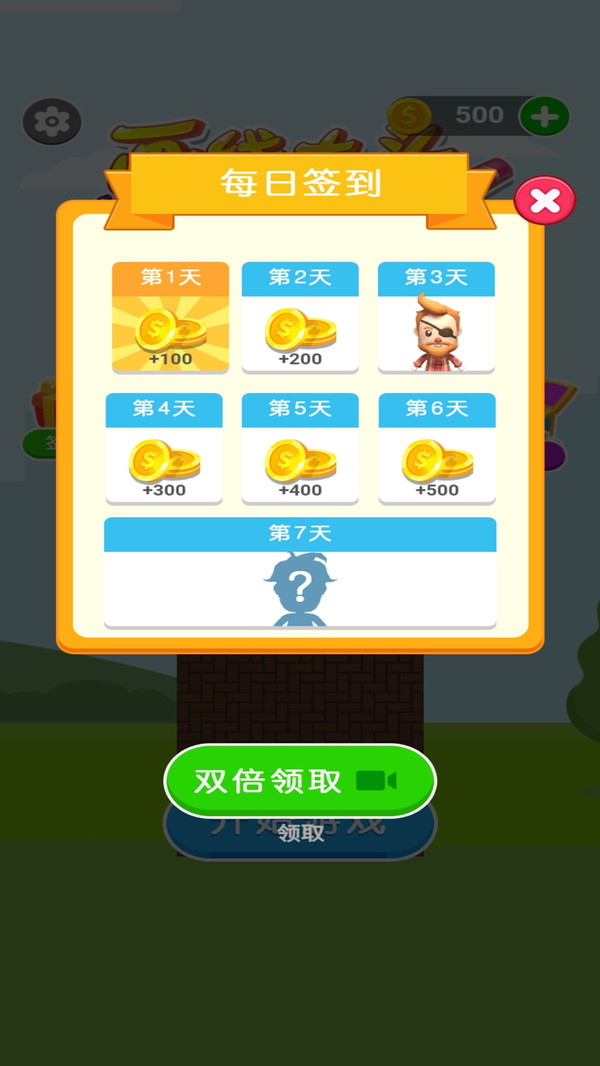
Task: Claim the normal reward via 领取
Action: coord(301,834)
